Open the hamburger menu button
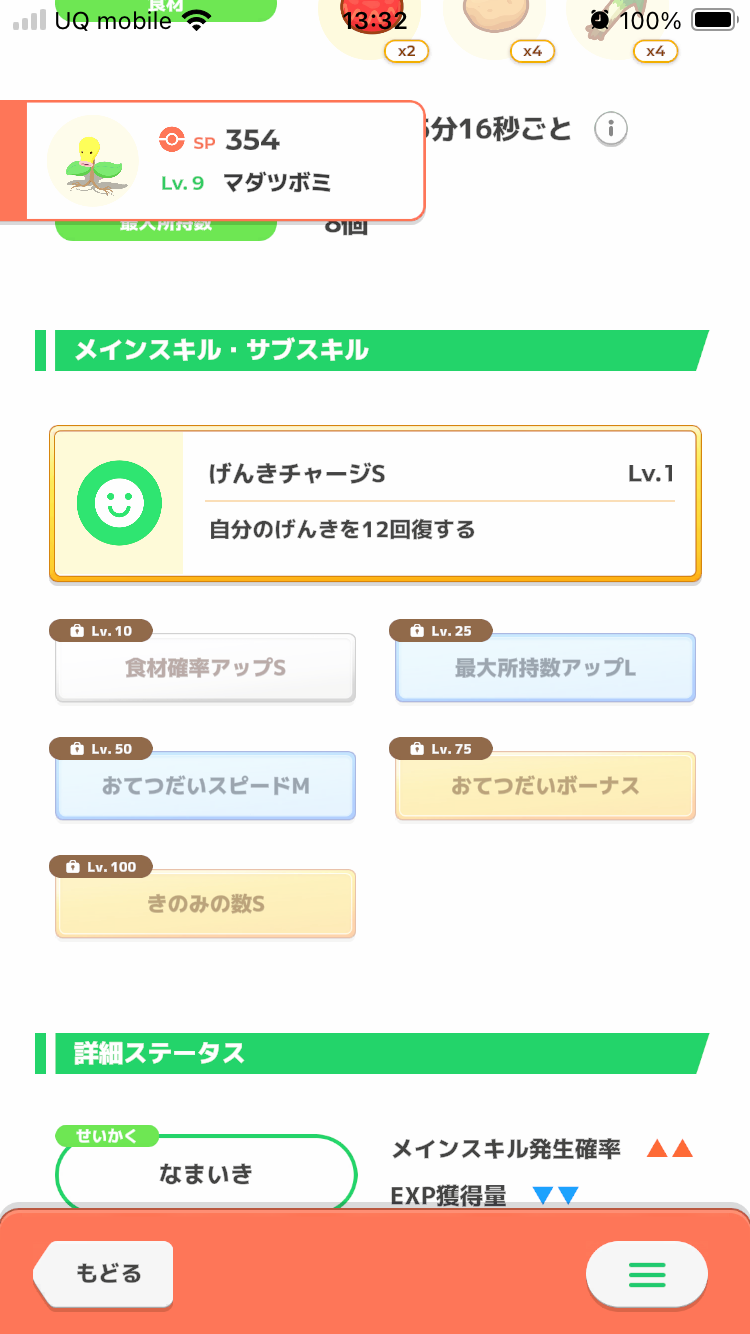 coord(646,1274)
